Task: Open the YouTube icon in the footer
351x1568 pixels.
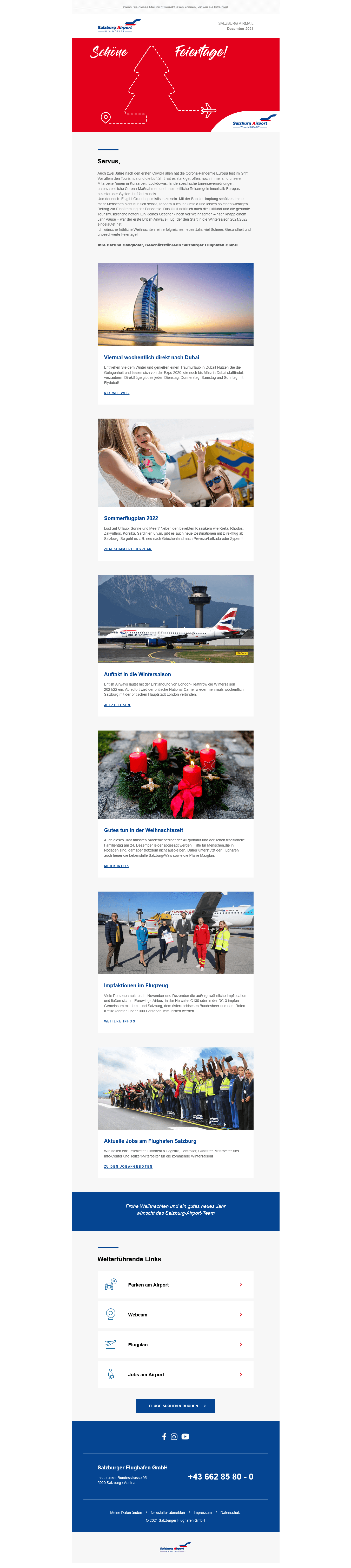Action: (185, 1437)
